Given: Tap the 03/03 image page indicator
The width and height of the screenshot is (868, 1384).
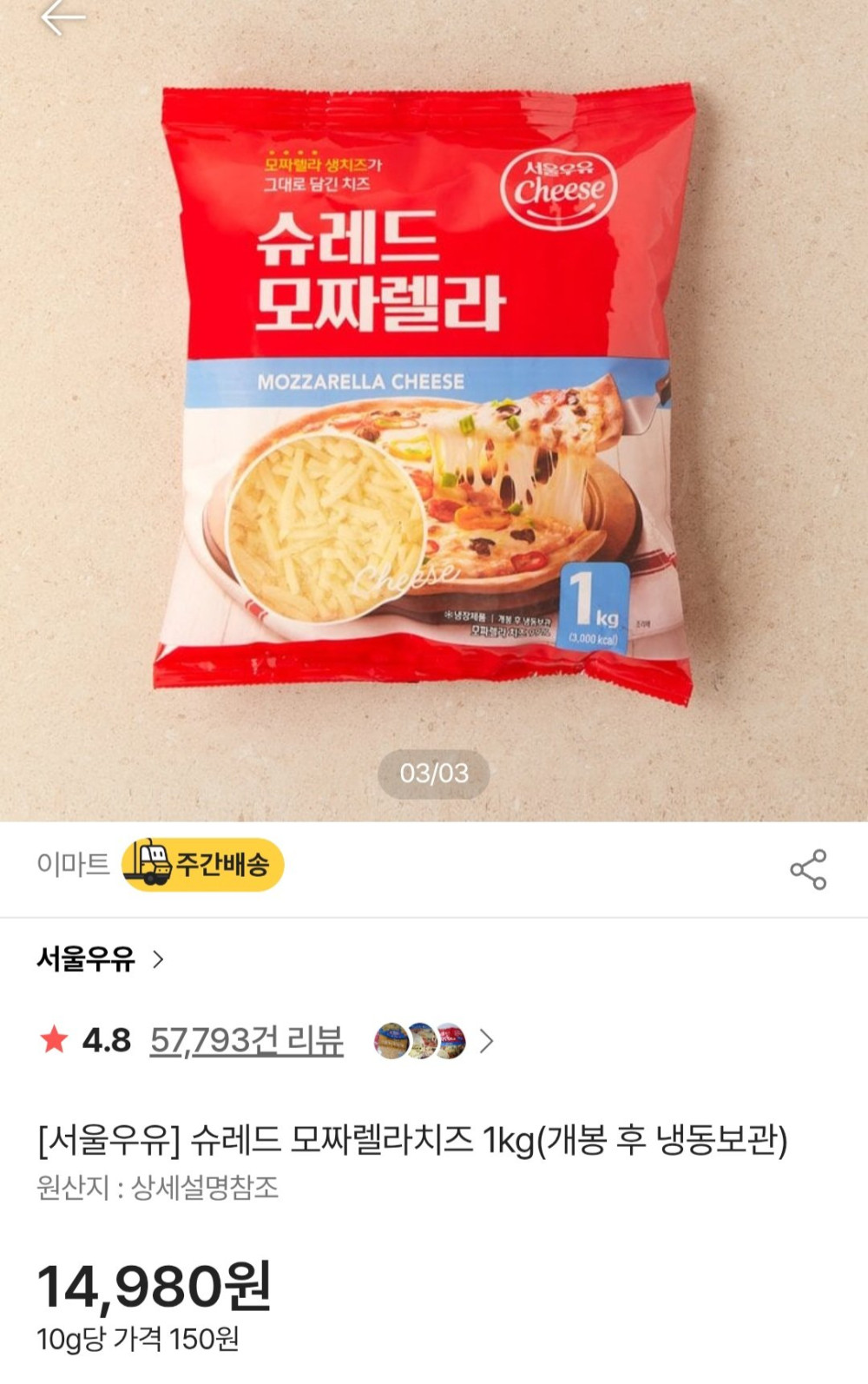Looking at the screenshot, I should [x=434, y=769].
